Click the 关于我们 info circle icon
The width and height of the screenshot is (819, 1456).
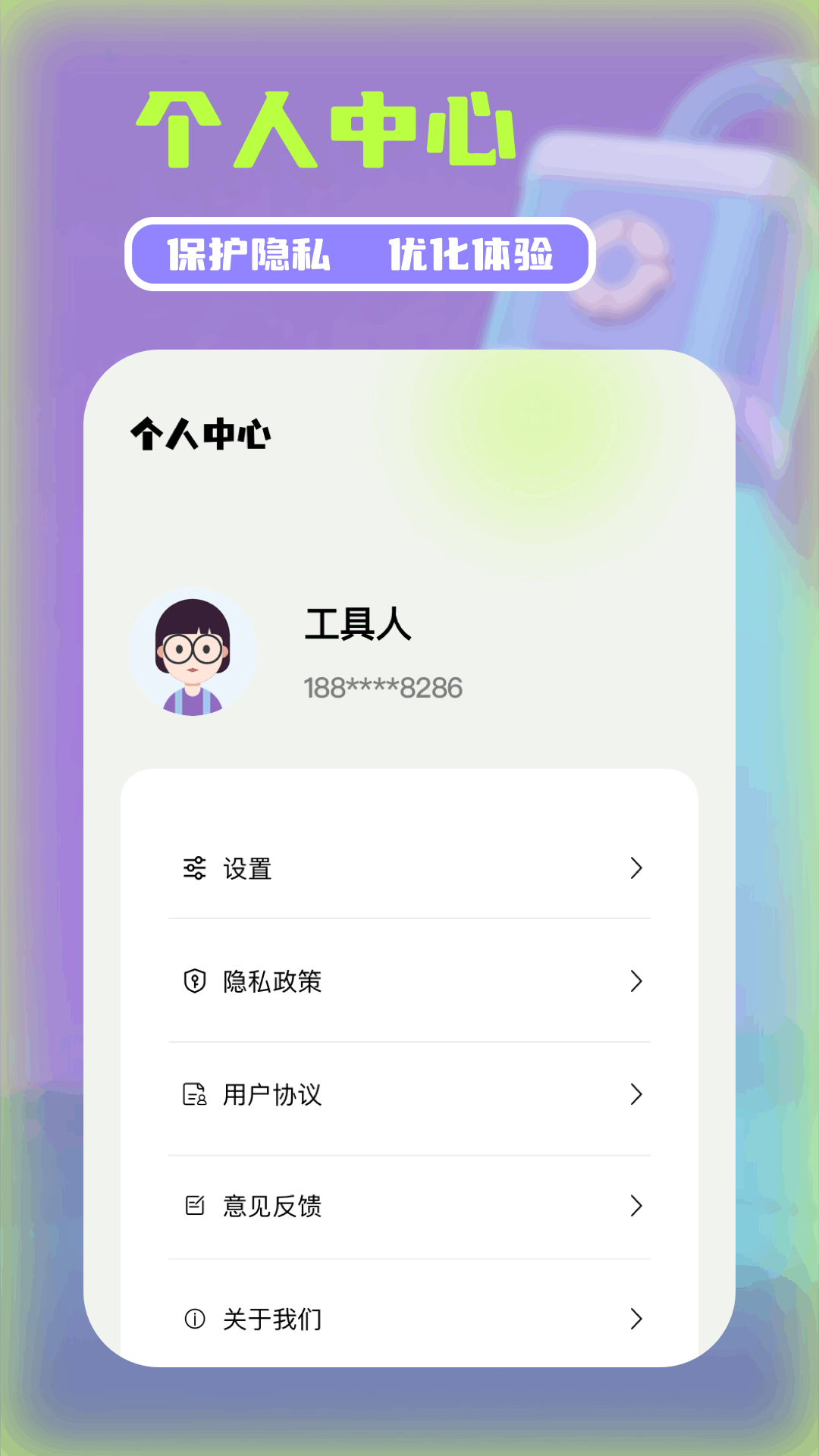195,1319
